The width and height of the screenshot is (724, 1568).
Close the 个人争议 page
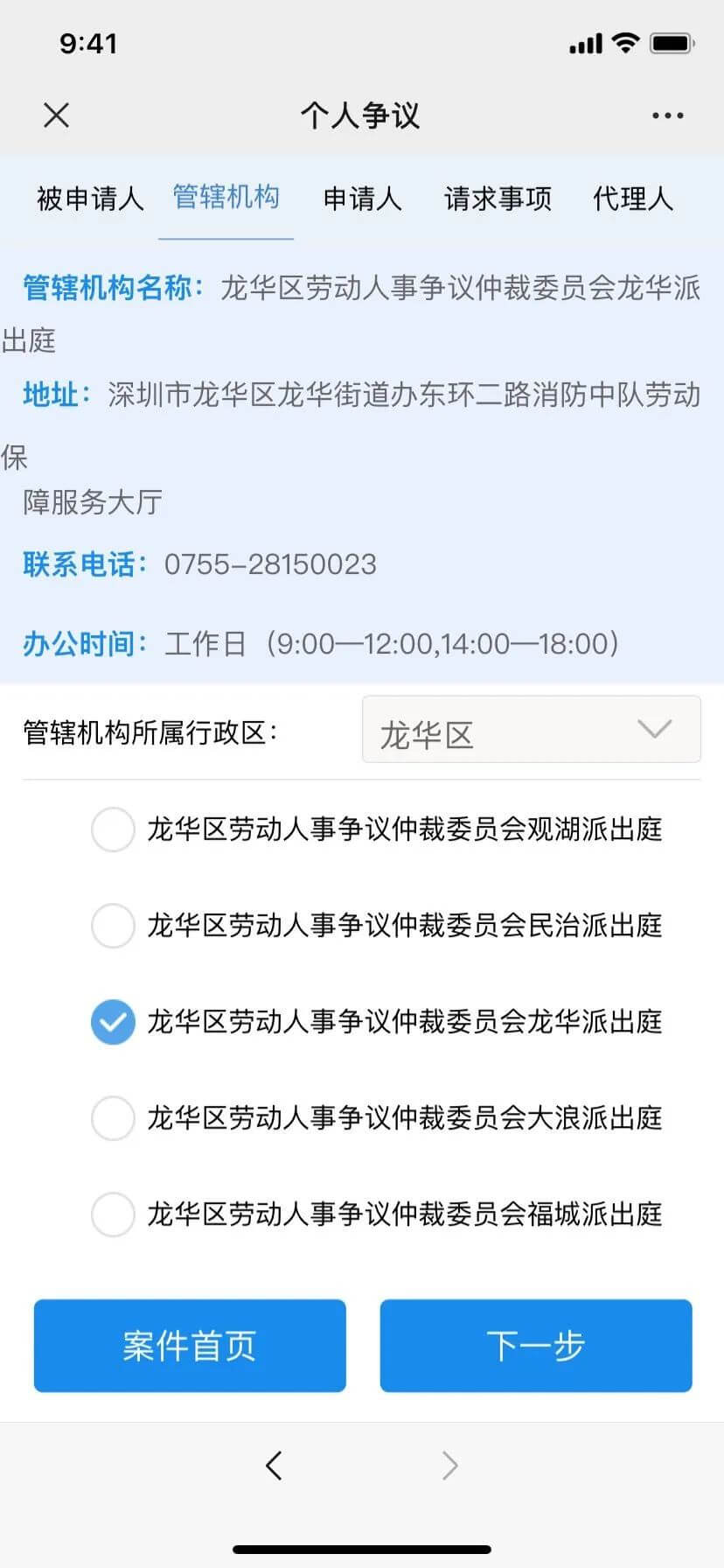click(56, 115)
